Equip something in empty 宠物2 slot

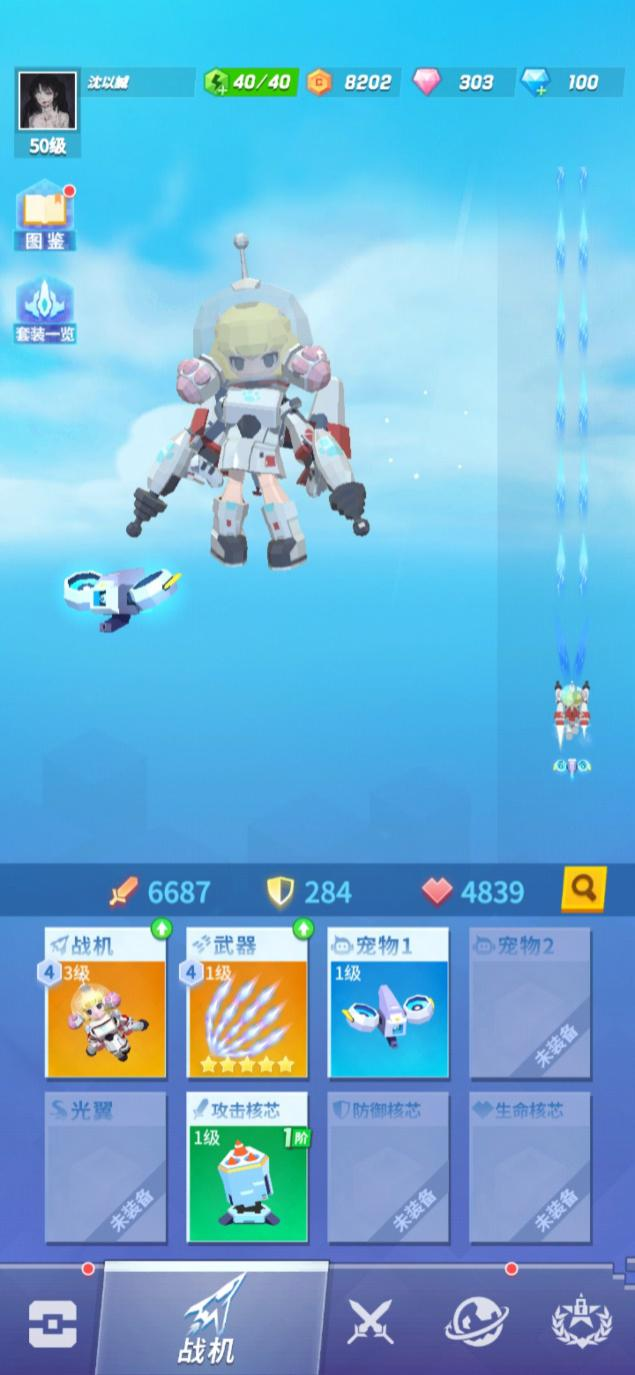pyautogui.click(x=530, y=1003)
